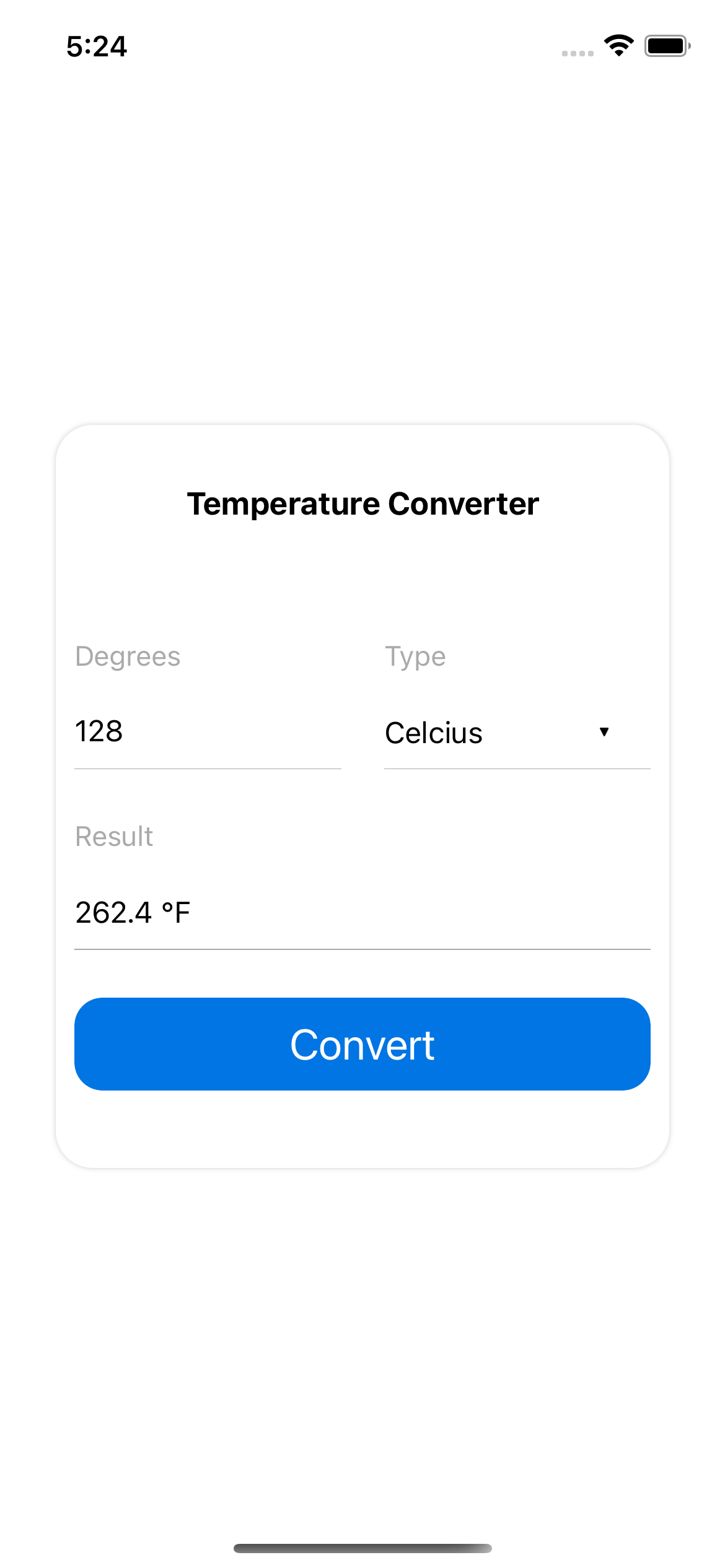
Task: Click the Result label
Action: (x=114, y=837)
